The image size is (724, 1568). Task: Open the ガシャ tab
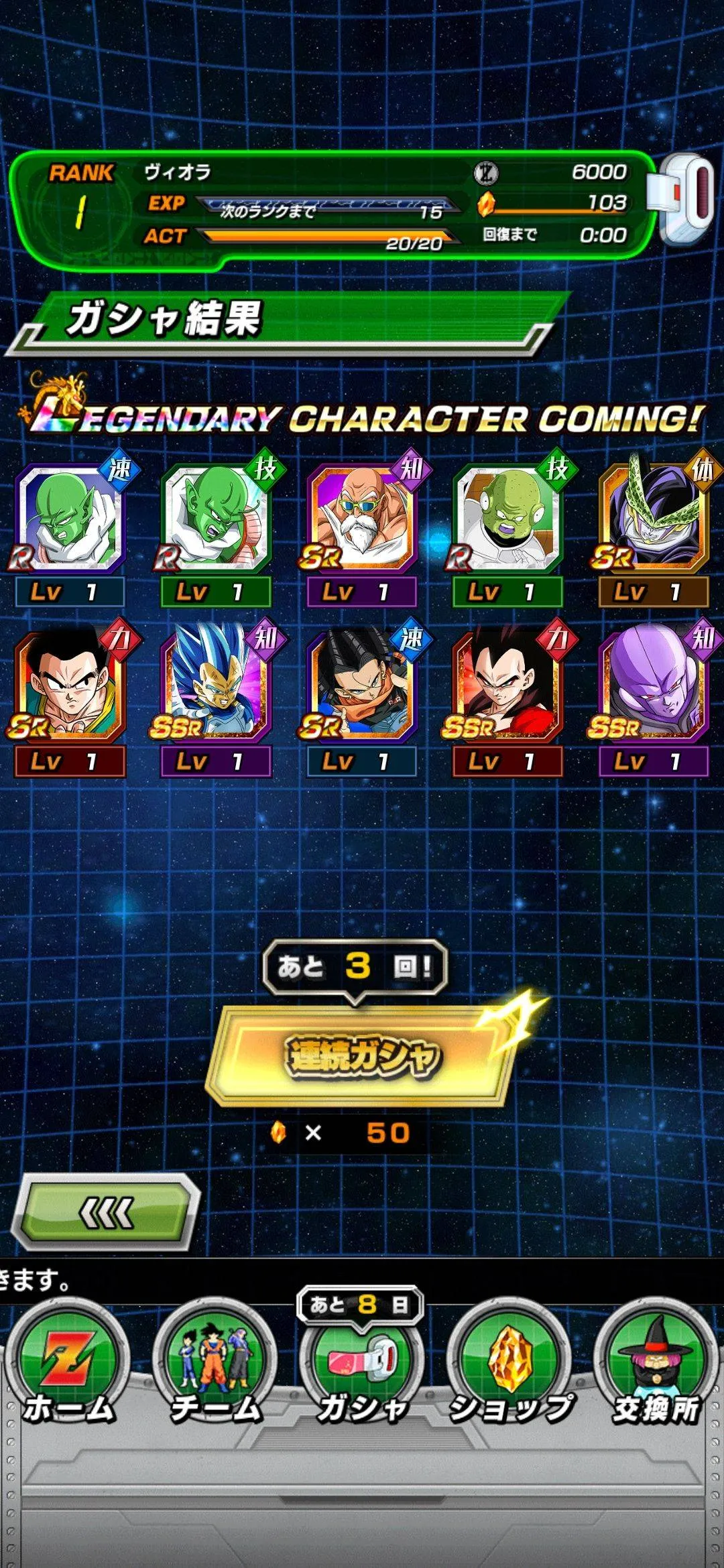pyautogui.click(x=362, y=1367)
